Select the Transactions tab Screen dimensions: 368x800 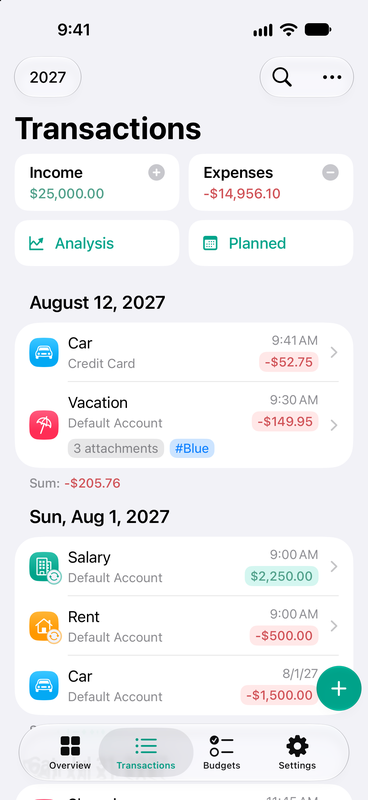click(146, 753)
